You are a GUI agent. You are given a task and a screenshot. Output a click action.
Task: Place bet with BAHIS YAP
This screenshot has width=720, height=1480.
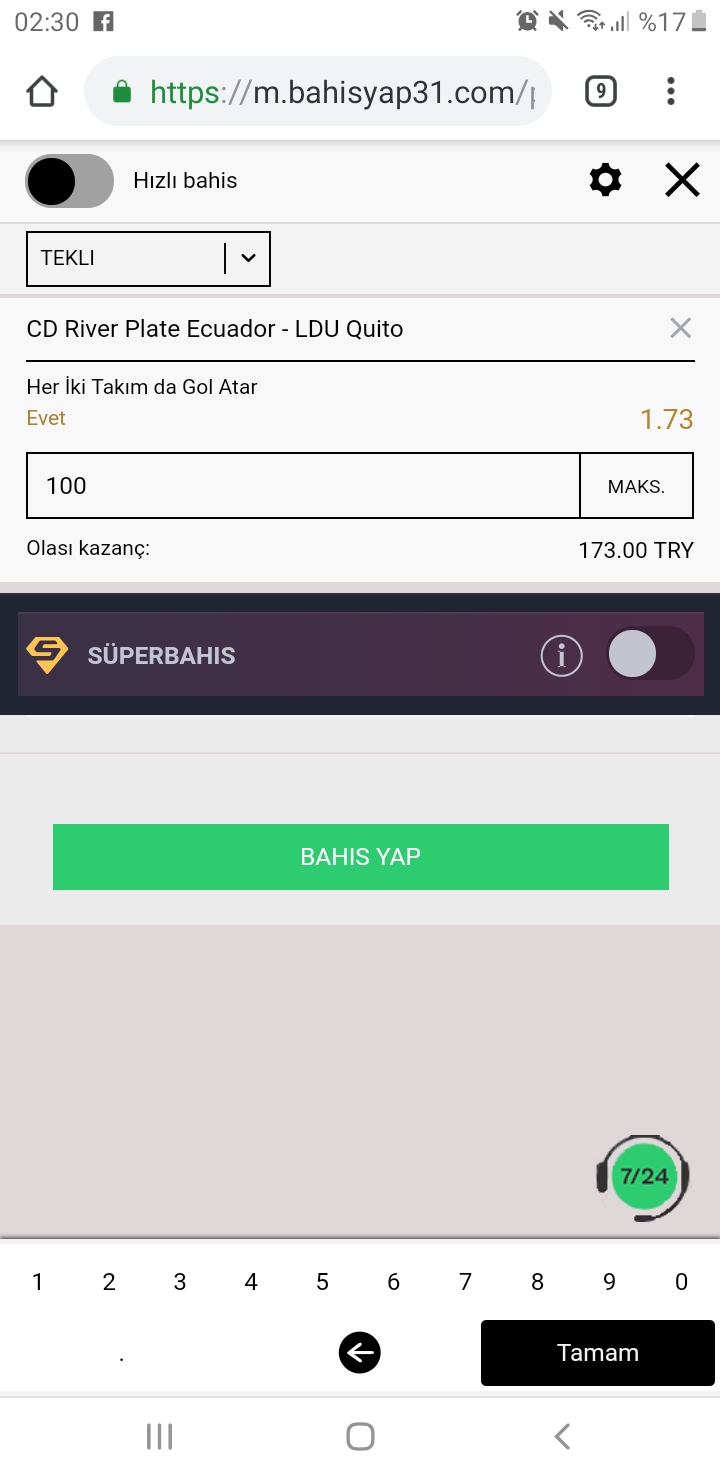[x=360, y=857]
